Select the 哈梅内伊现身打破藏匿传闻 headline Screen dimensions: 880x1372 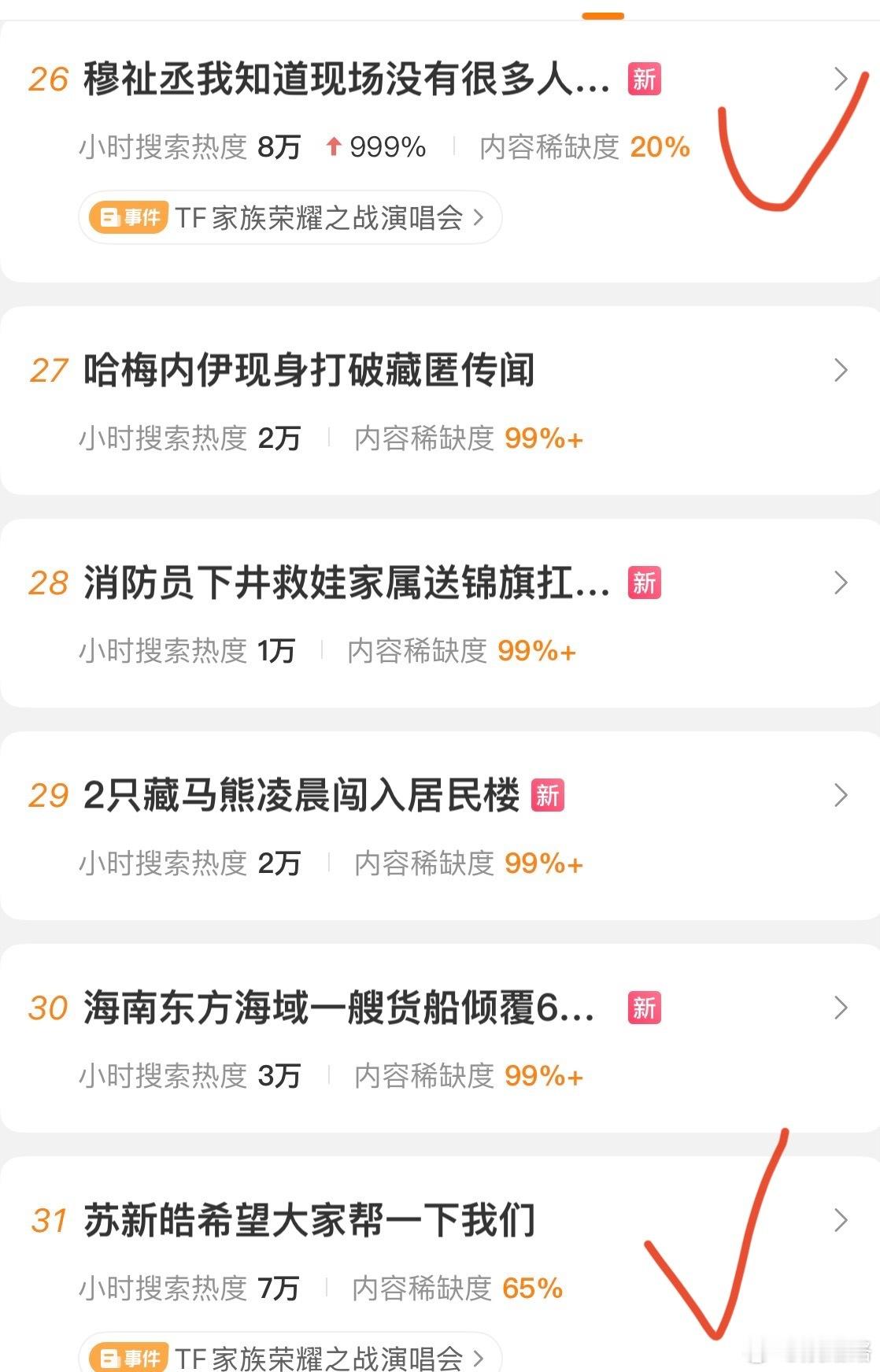click(x=311, y=370)
